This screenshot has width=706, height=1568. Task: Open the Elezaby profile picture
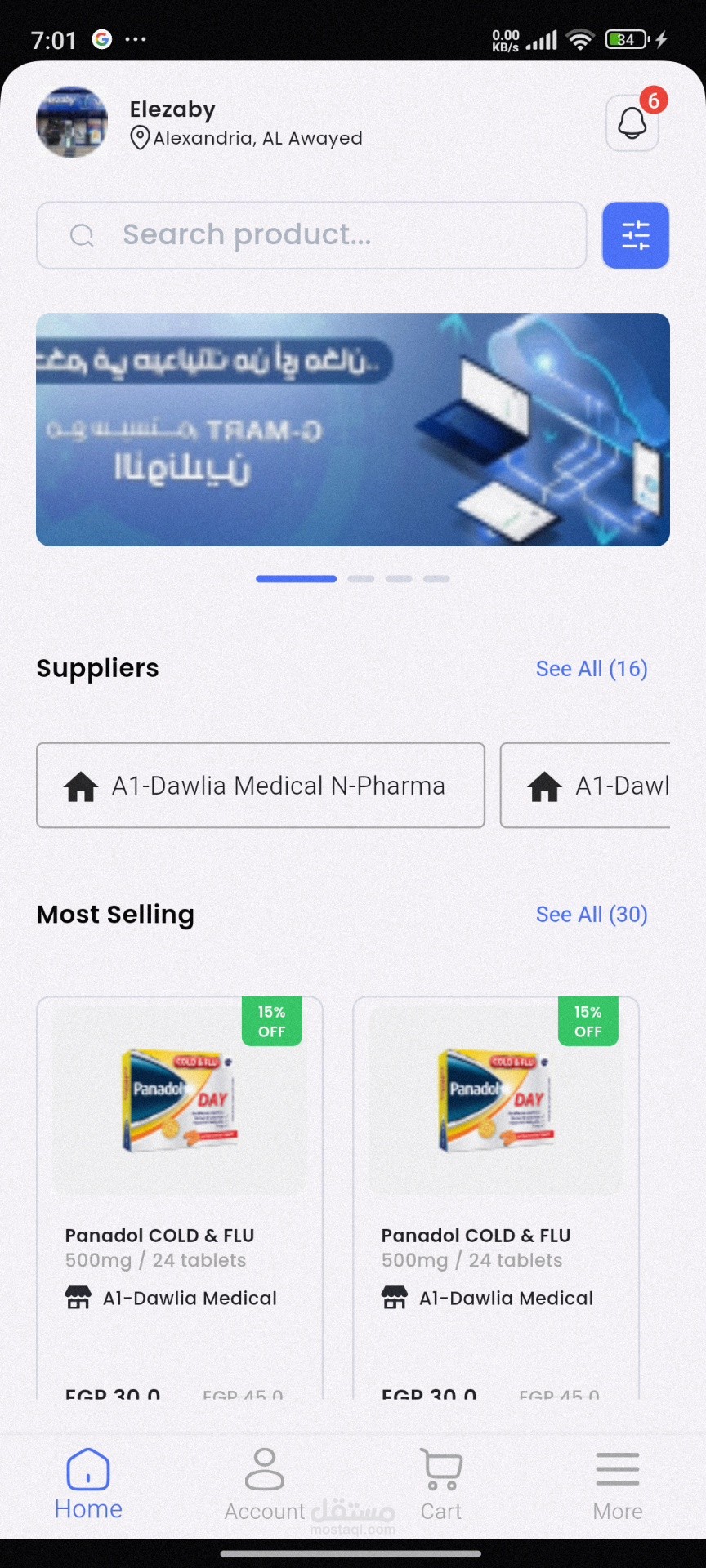[x=72, y=122]
